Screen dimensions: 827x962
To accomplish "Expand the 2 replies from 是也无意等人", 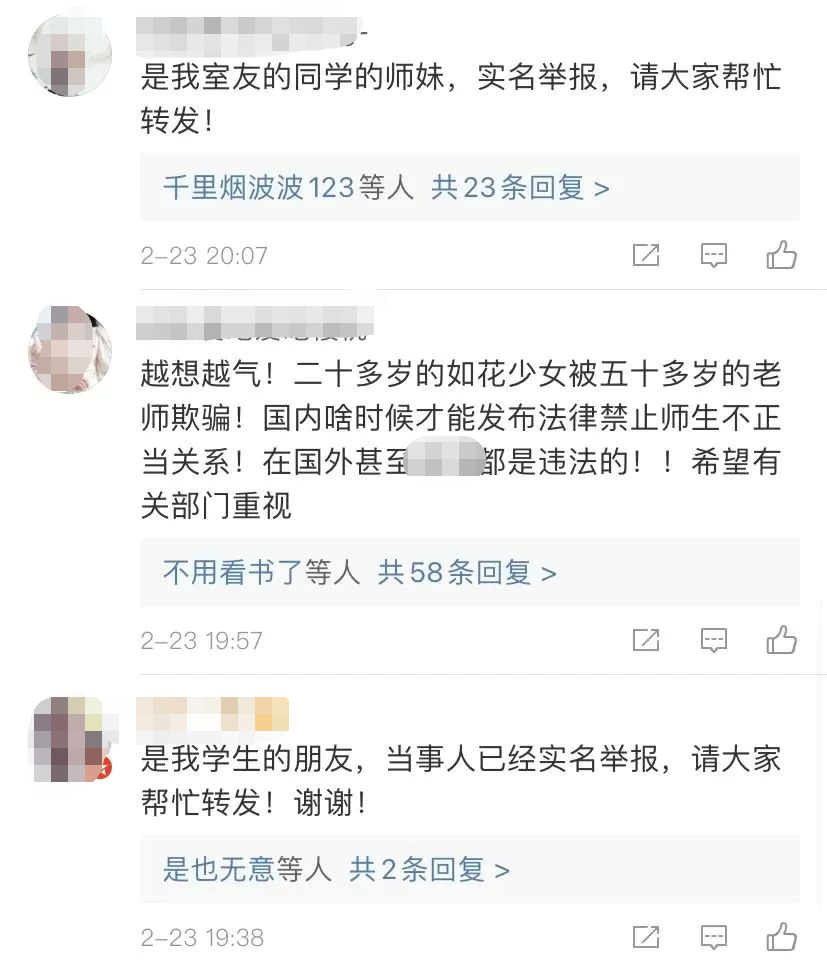I will point(469,869).
